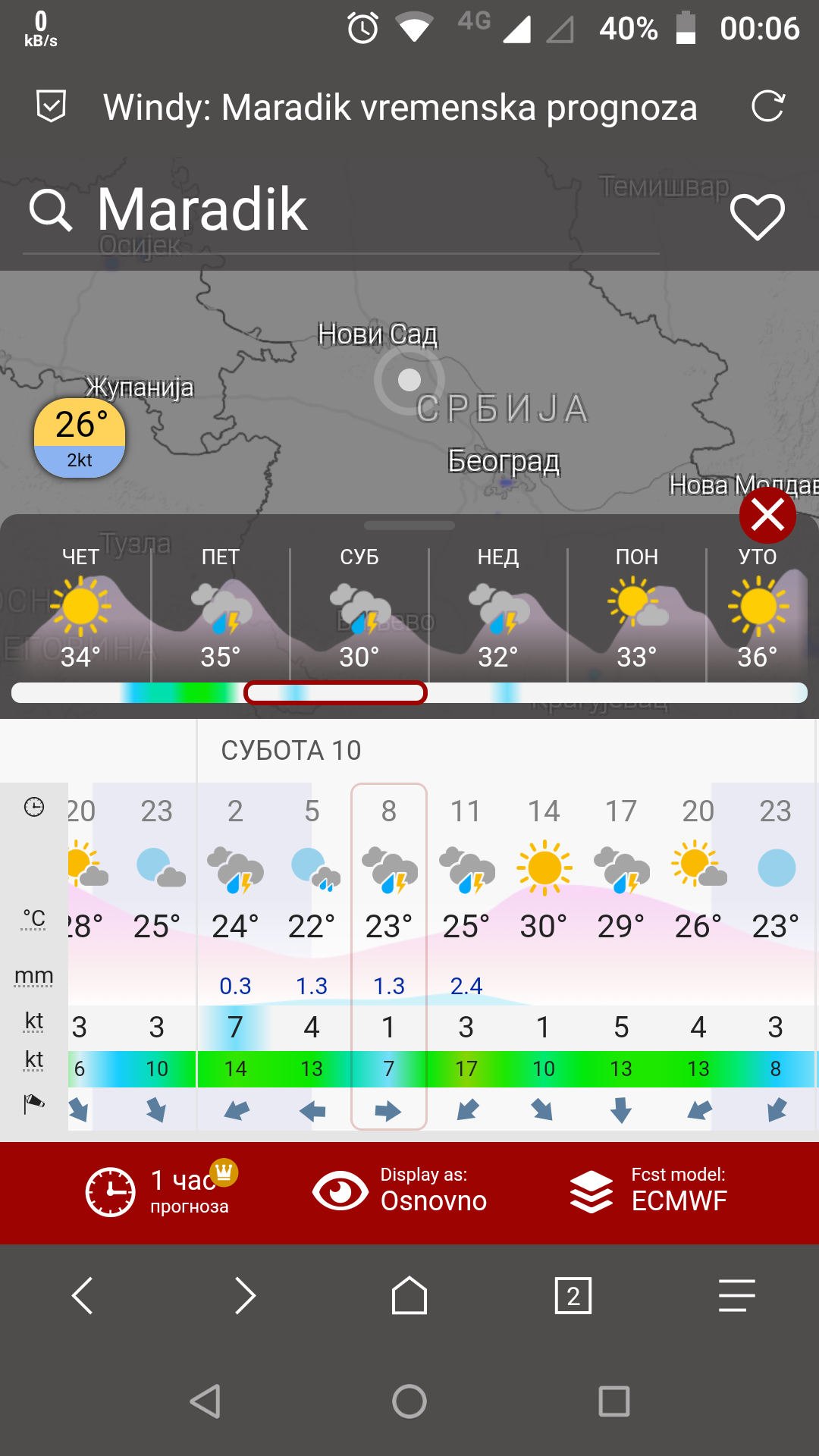Tap the 26° weather marker on map
The width and height of the screenshot is (819, 1456).
click(80, 438)
